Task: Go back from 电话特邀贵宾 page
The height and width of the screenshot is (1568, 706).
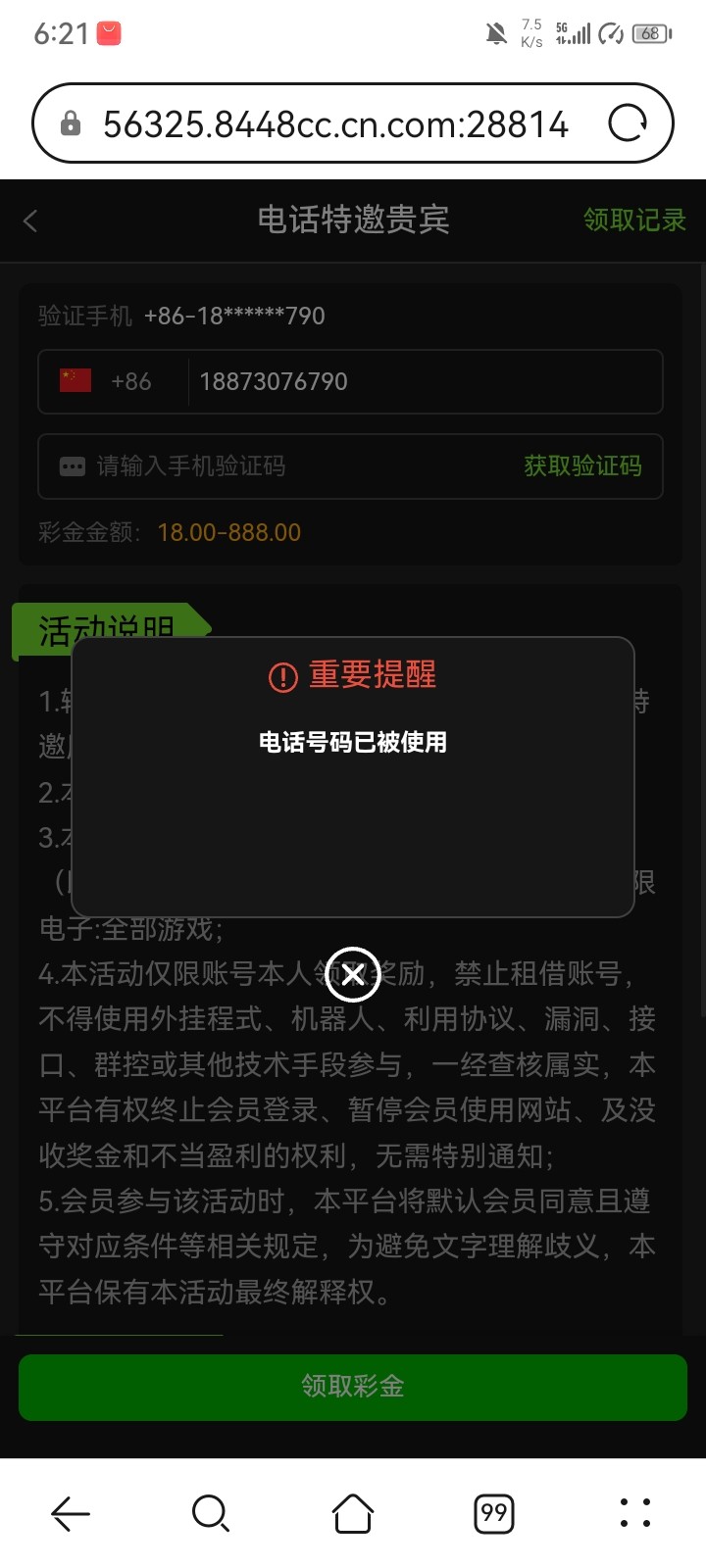Action: tap(30, 220)
